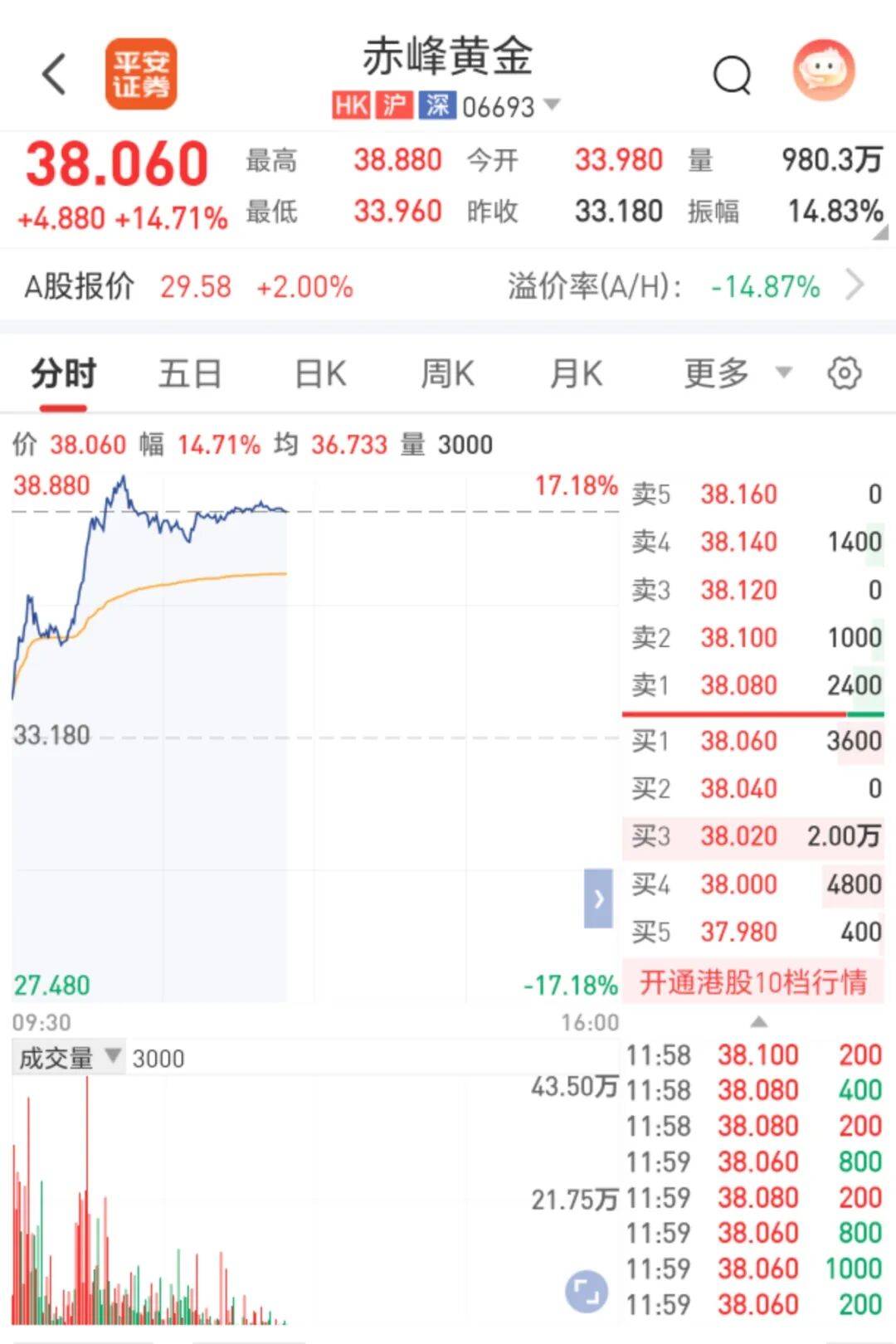
Task: Expand the 更多 chart options dropdown
Action: (736, 374)
